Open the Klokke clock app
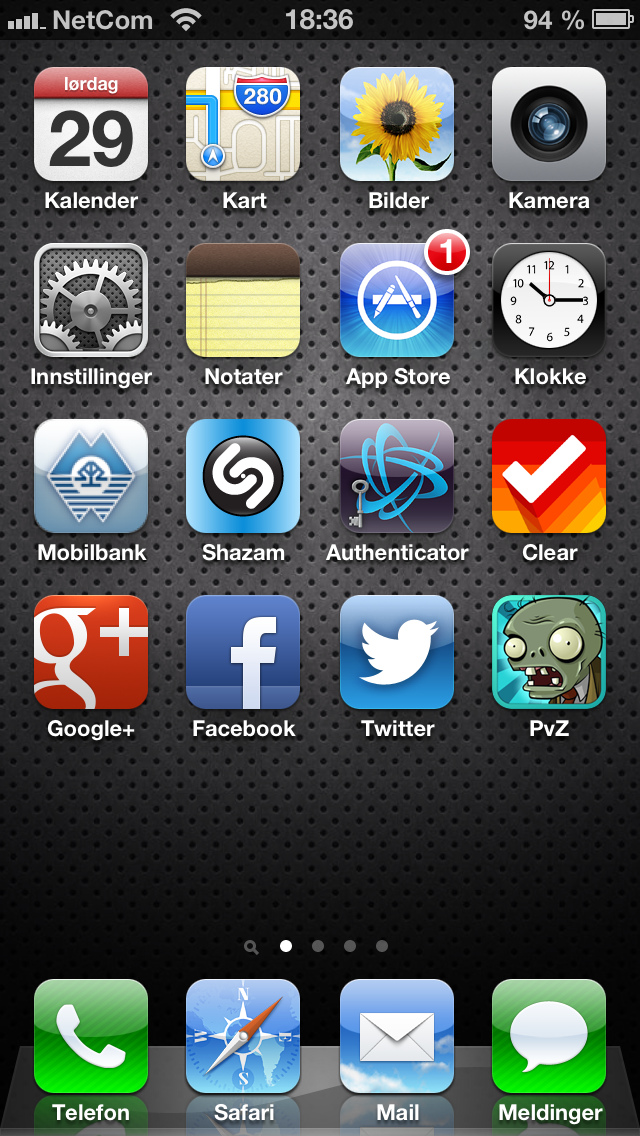640x1136 pixels. point(549,300)
